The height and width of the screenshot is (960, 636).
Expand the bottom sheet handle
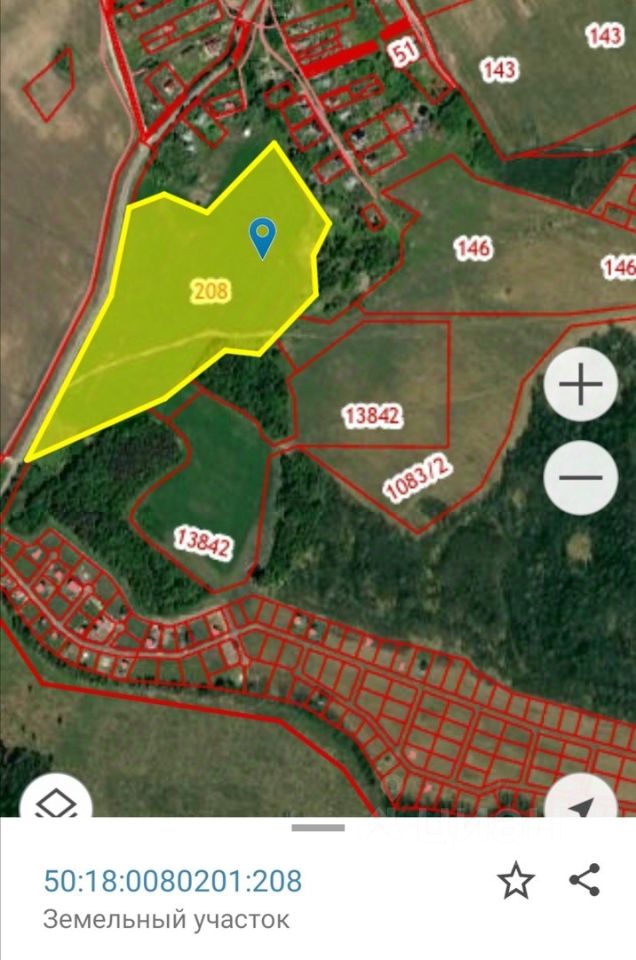(x=318, y=828)
